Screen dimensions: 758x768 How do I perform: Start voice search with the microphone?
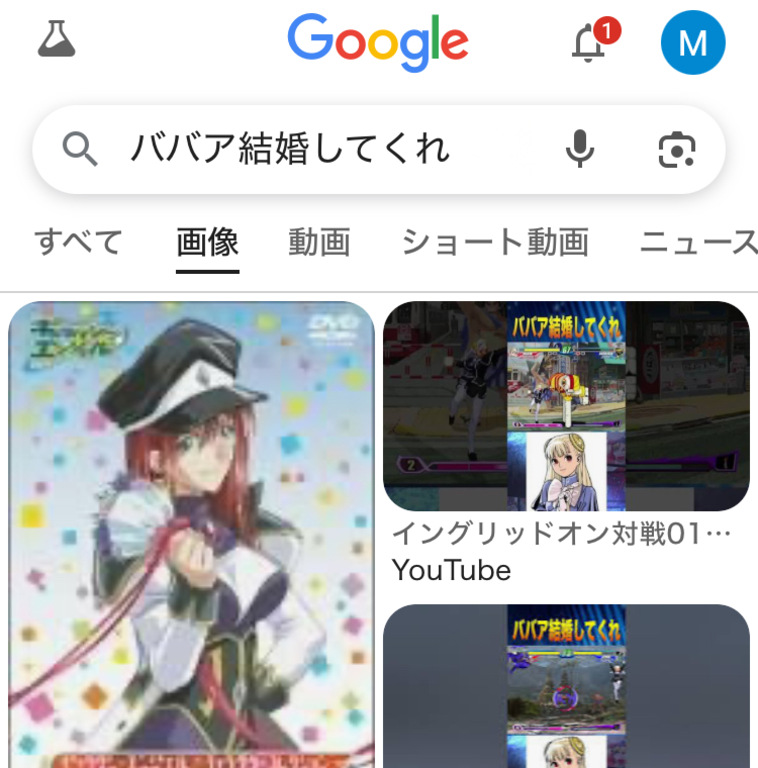pos(579,150)
